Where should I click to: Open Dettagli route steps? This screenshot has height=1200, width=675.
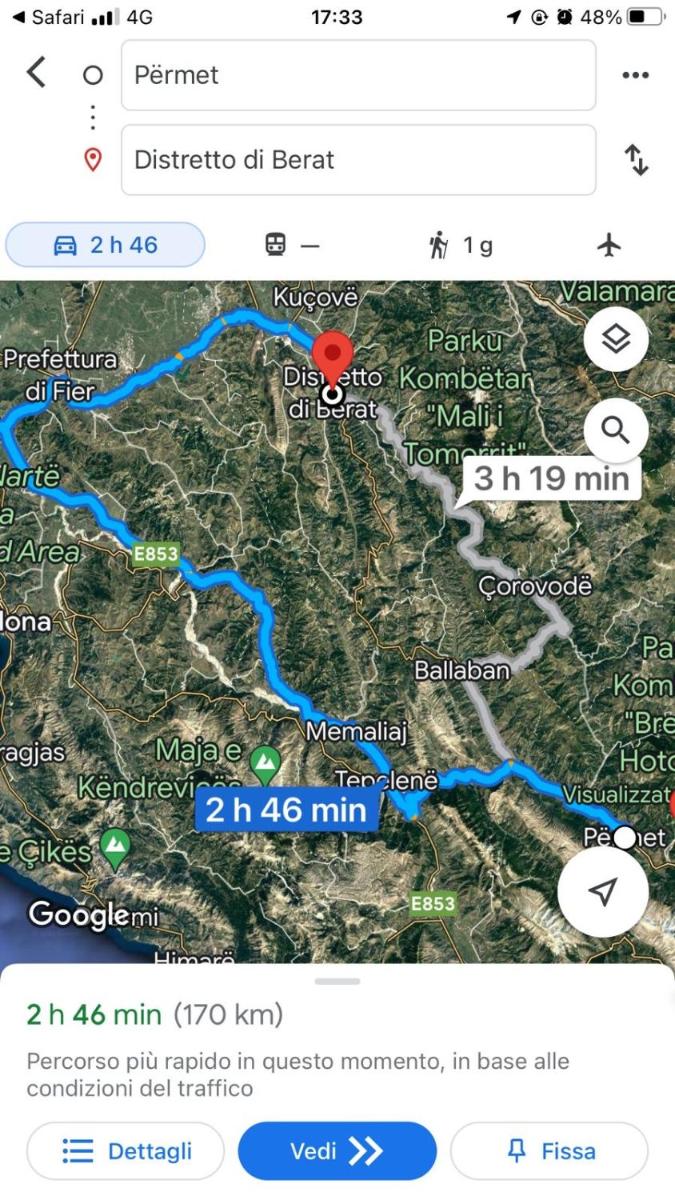125,1151
